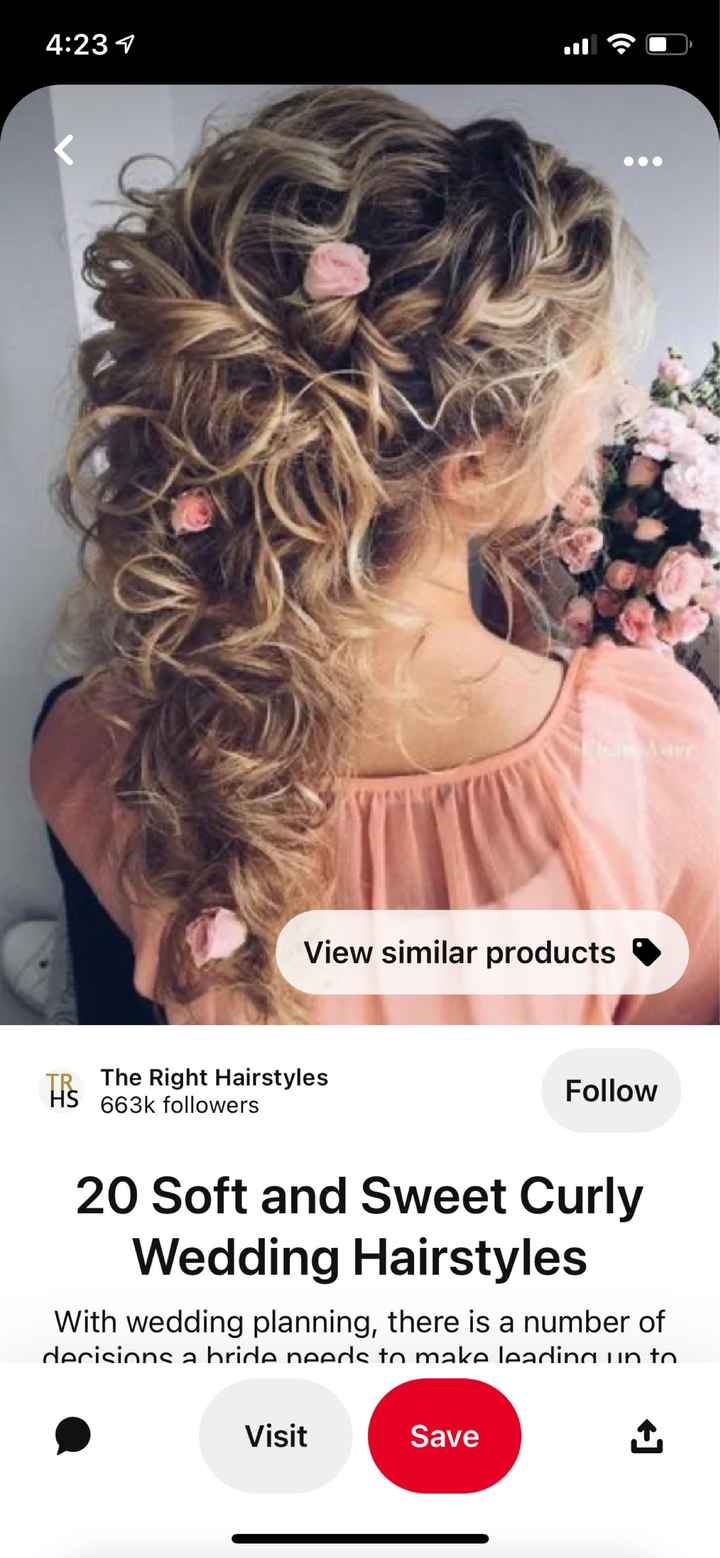Tap the comment bubble icon
This screenshot has width=720, height=1558.
[72, 1437]
